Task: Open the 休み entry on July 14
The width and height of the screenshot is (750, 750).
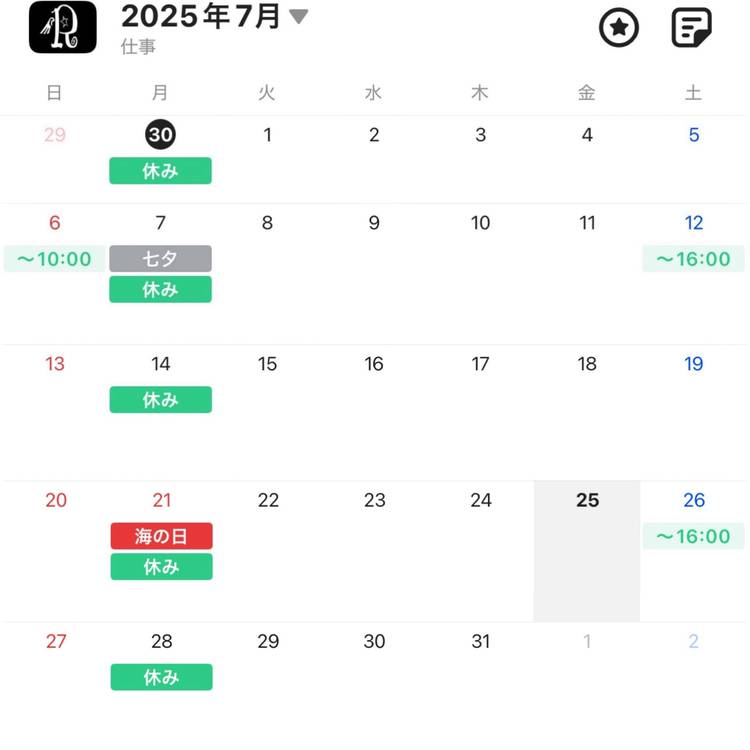Action: [160, 400]
